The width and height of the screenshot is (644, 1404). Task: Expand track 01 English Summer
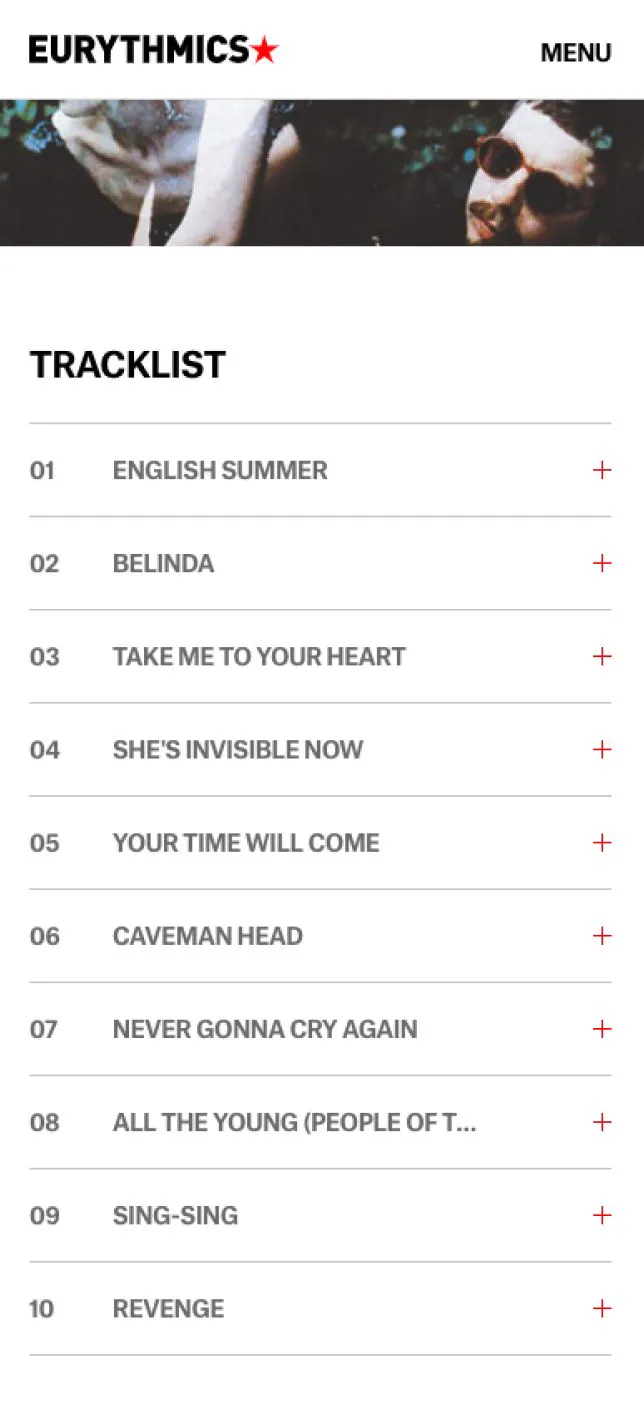click(x=601, y=470)
